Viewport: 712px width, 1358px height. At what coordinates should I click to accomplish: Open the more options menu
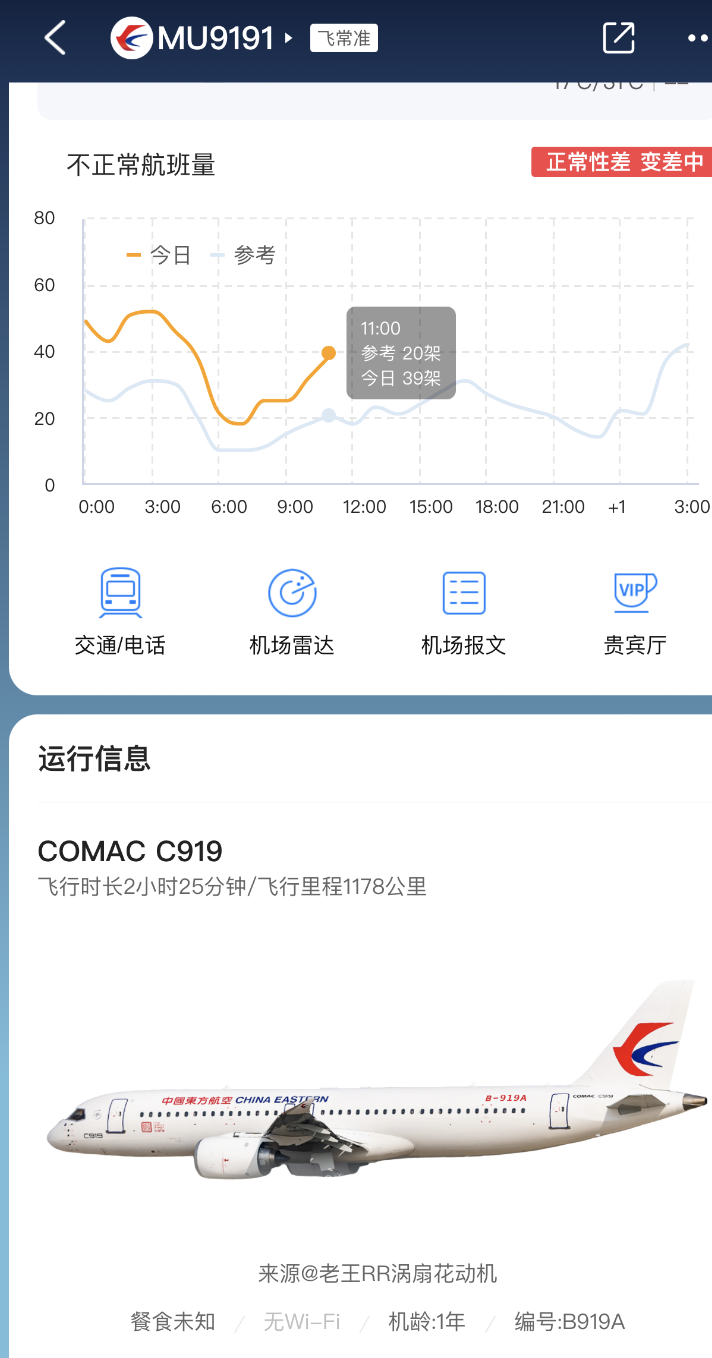click(x=698, y=39)
